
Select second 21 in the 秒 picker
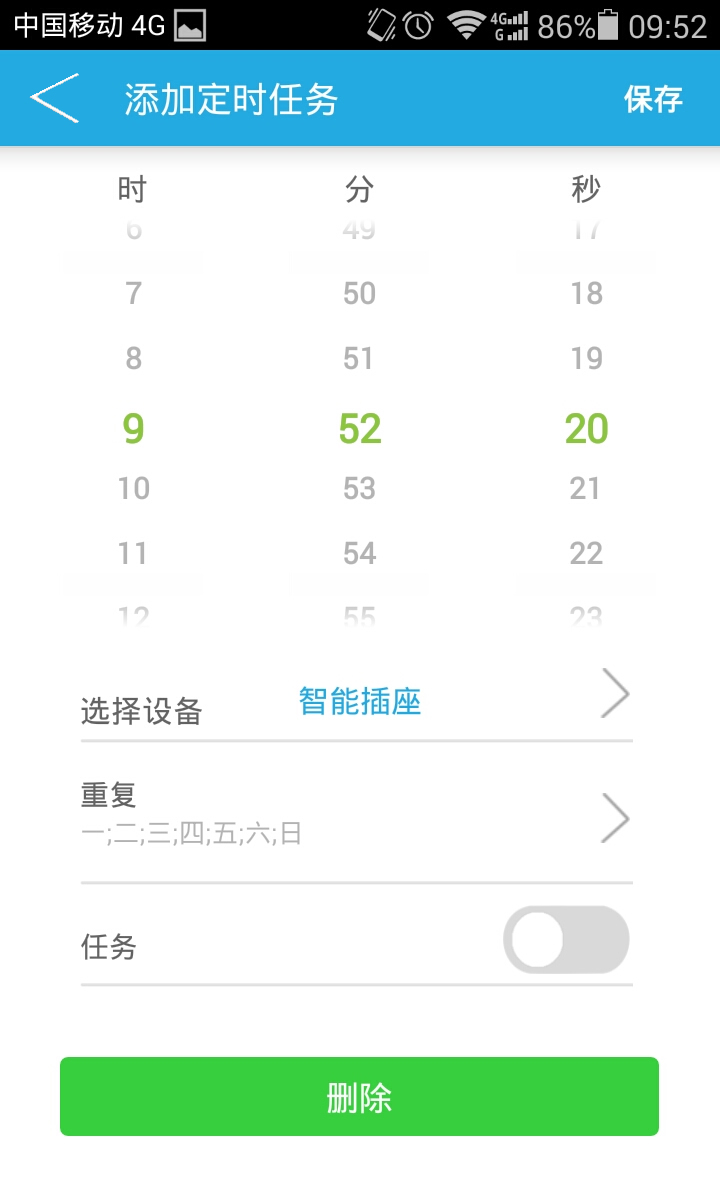[x=585, y=488]
